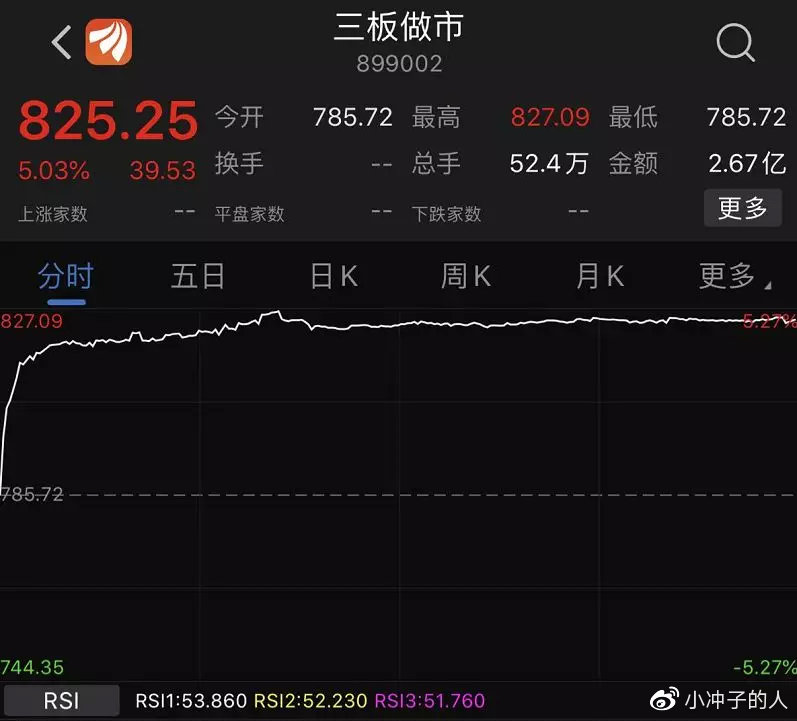Switch to the 日K tab
This screenshot has height=721, width=797.
point(333,276)
